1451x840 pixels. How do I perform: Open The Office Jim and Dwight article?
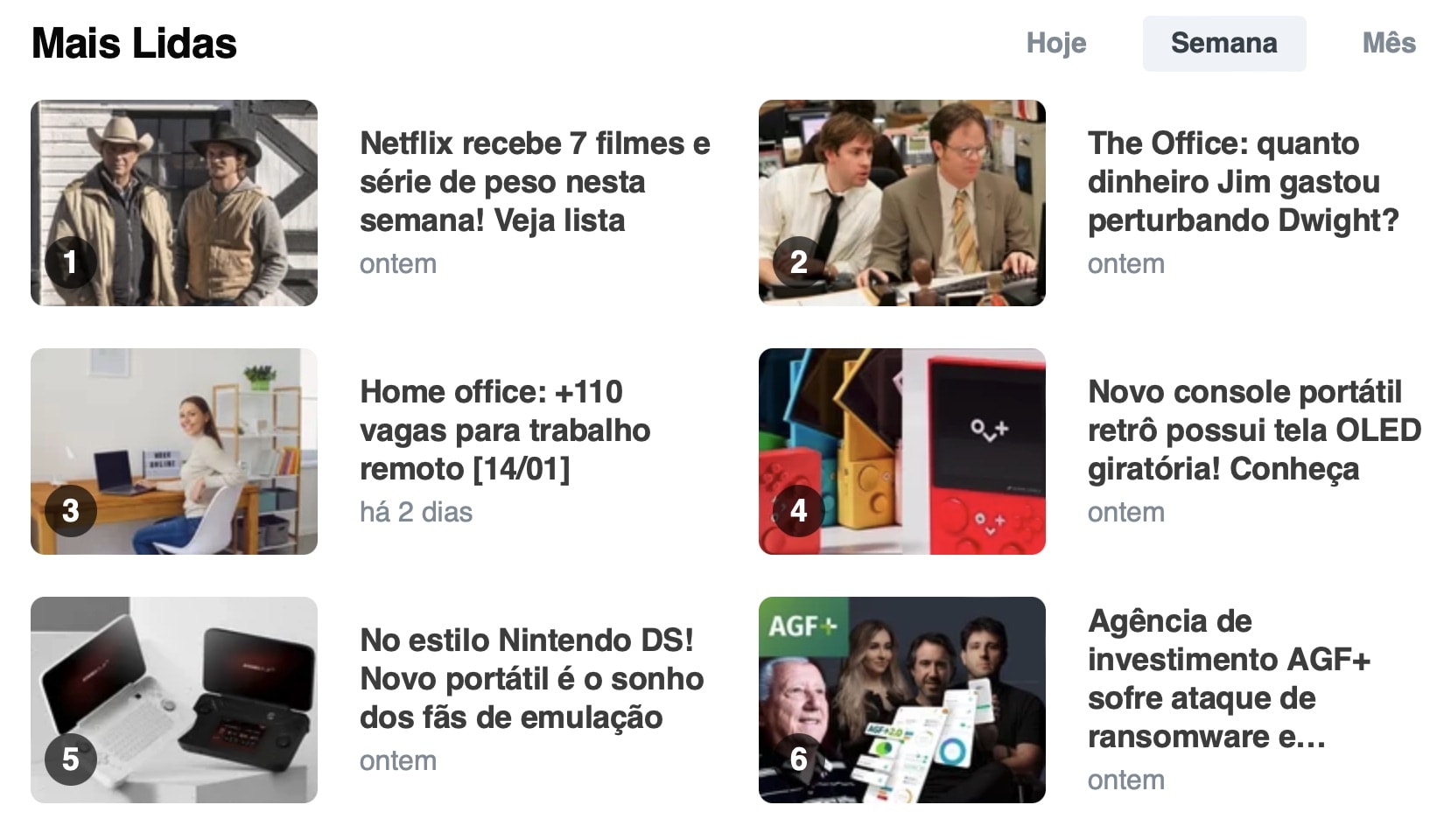tap(1243, 182)
